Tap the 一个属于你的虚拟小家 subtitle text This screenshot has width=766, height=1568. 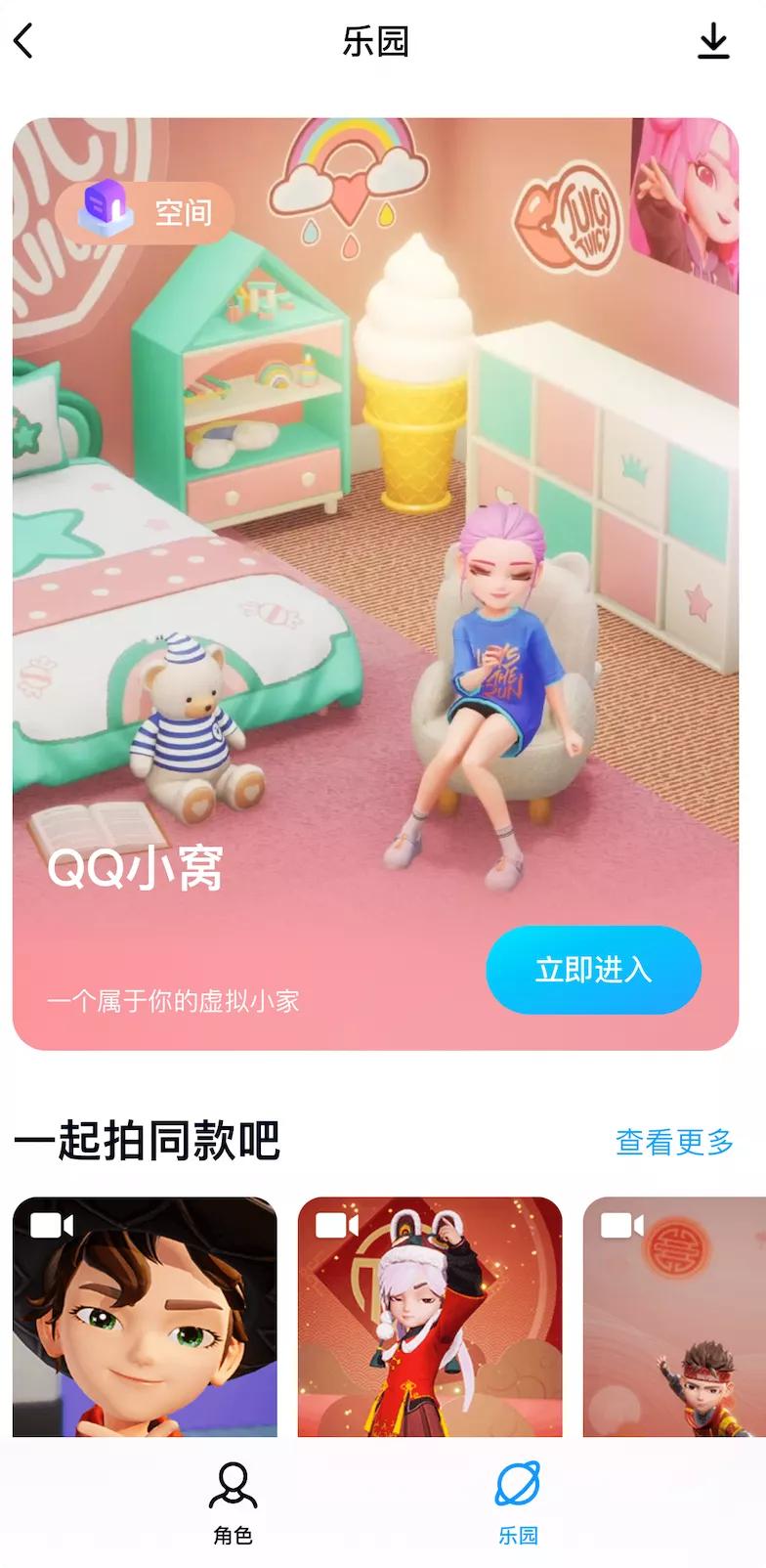[x=175, y=1000]
